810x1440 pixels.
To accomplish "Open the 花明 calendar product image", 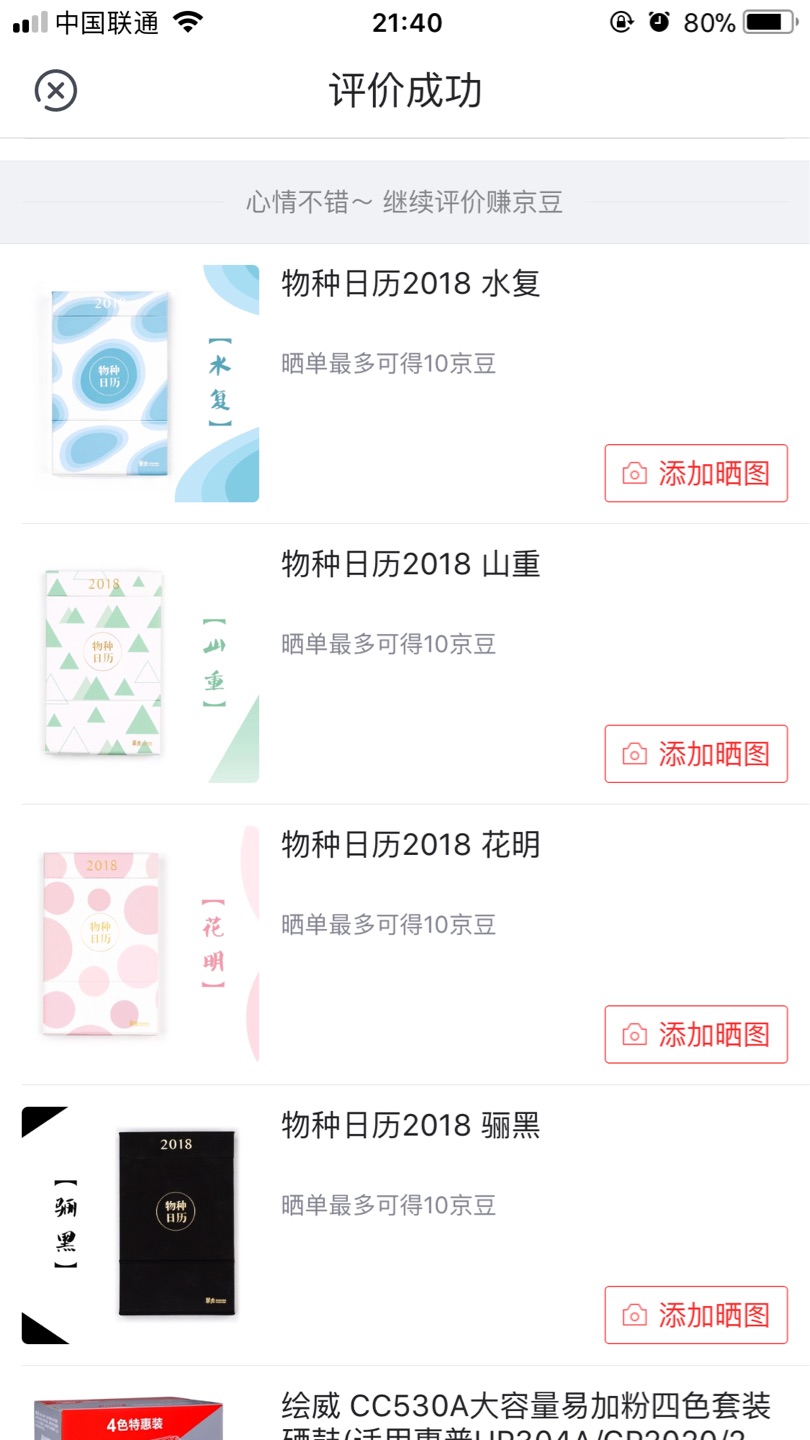I will 141,945.
